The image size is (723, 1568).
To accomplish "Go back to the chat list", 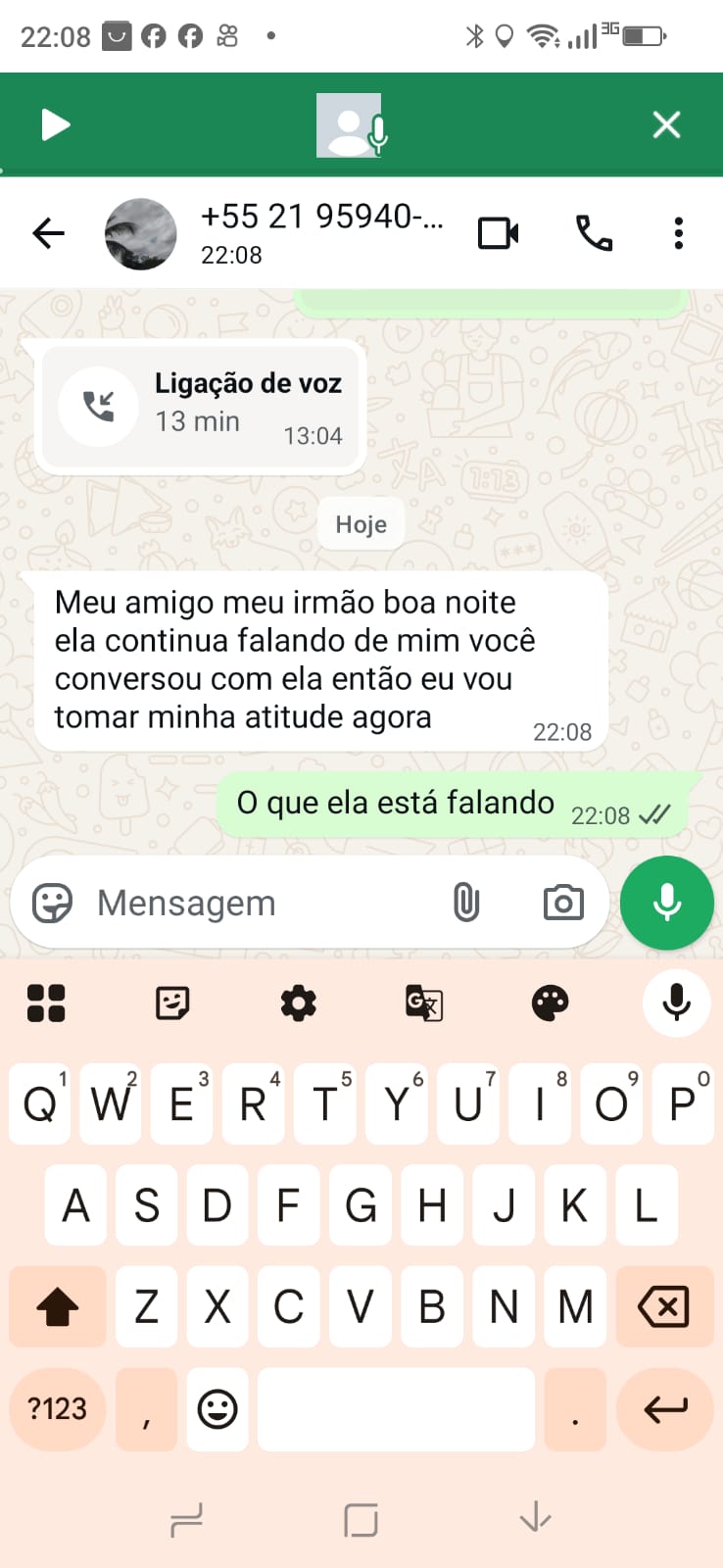I will pyautogui.click(x=48, y=233).
